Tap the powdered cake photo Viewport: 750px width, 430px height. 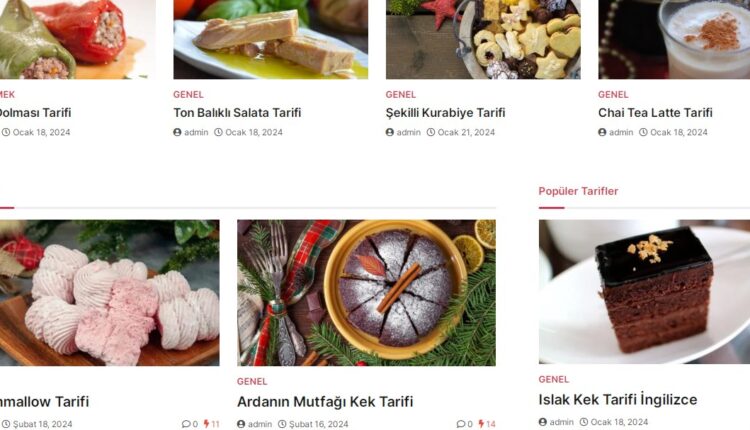pyautogui.click(x=366, y=292)
